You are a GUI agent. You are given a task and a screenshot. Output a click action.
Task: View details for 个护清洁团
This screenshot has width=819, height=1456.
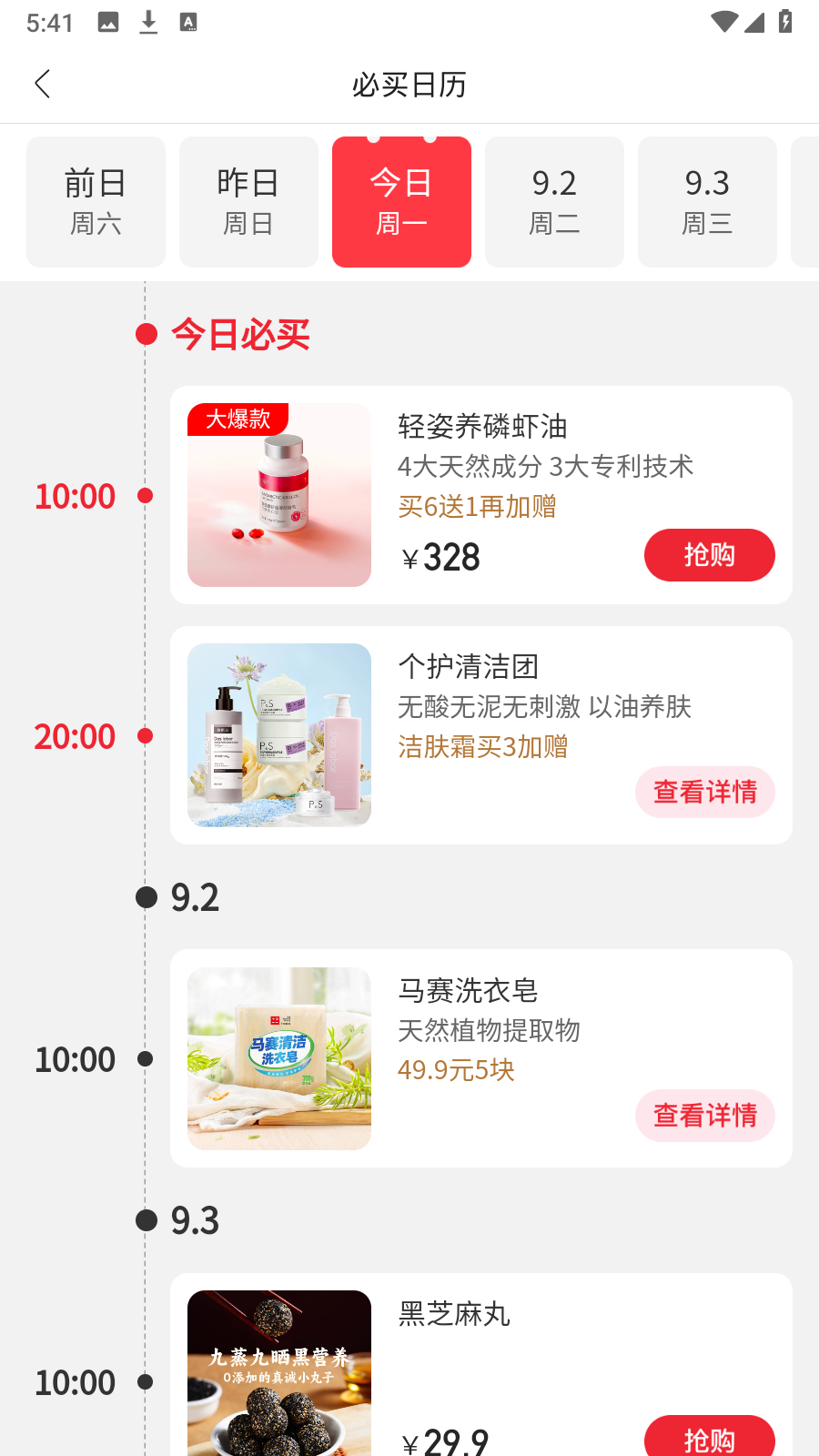704,792
